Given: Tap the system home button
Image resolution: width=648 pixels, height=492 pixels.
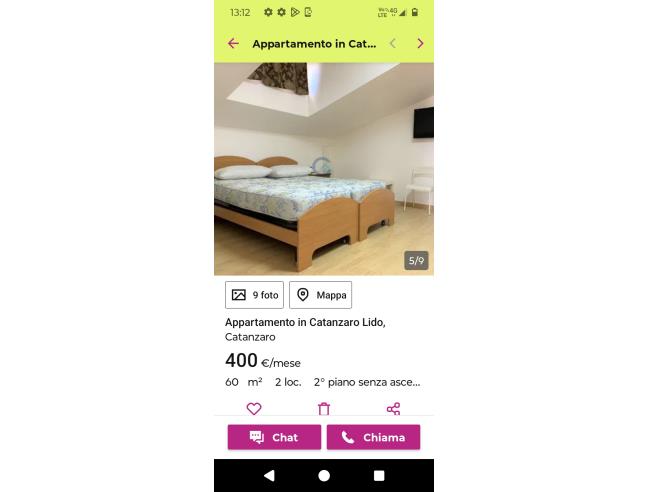Looking at the screenshot, I should pyautogui.click(x=324, y=476).
